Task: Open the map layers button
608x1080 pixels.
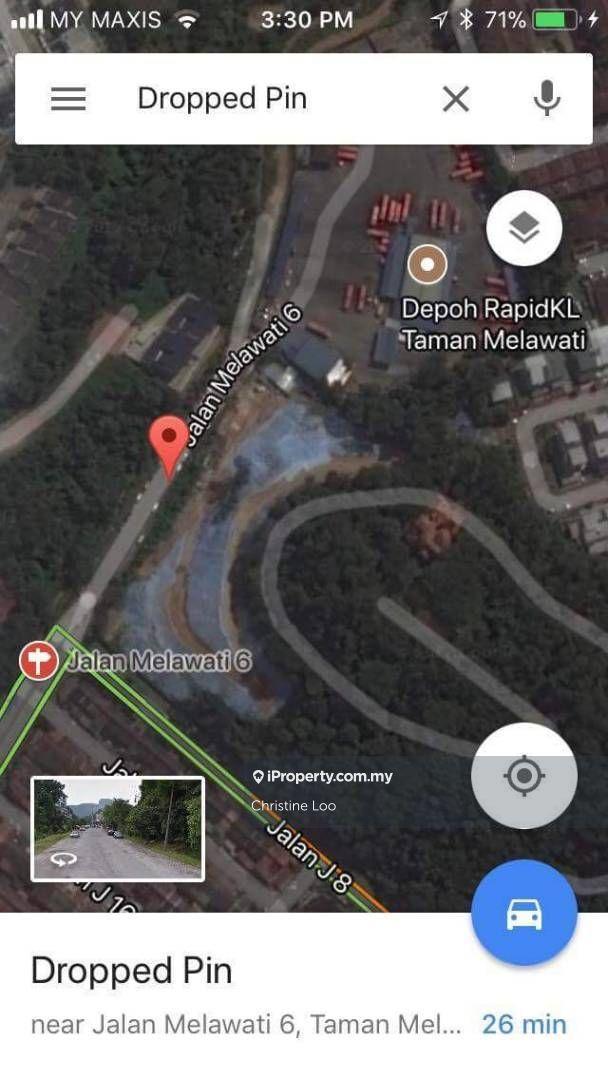Action: 524,228
